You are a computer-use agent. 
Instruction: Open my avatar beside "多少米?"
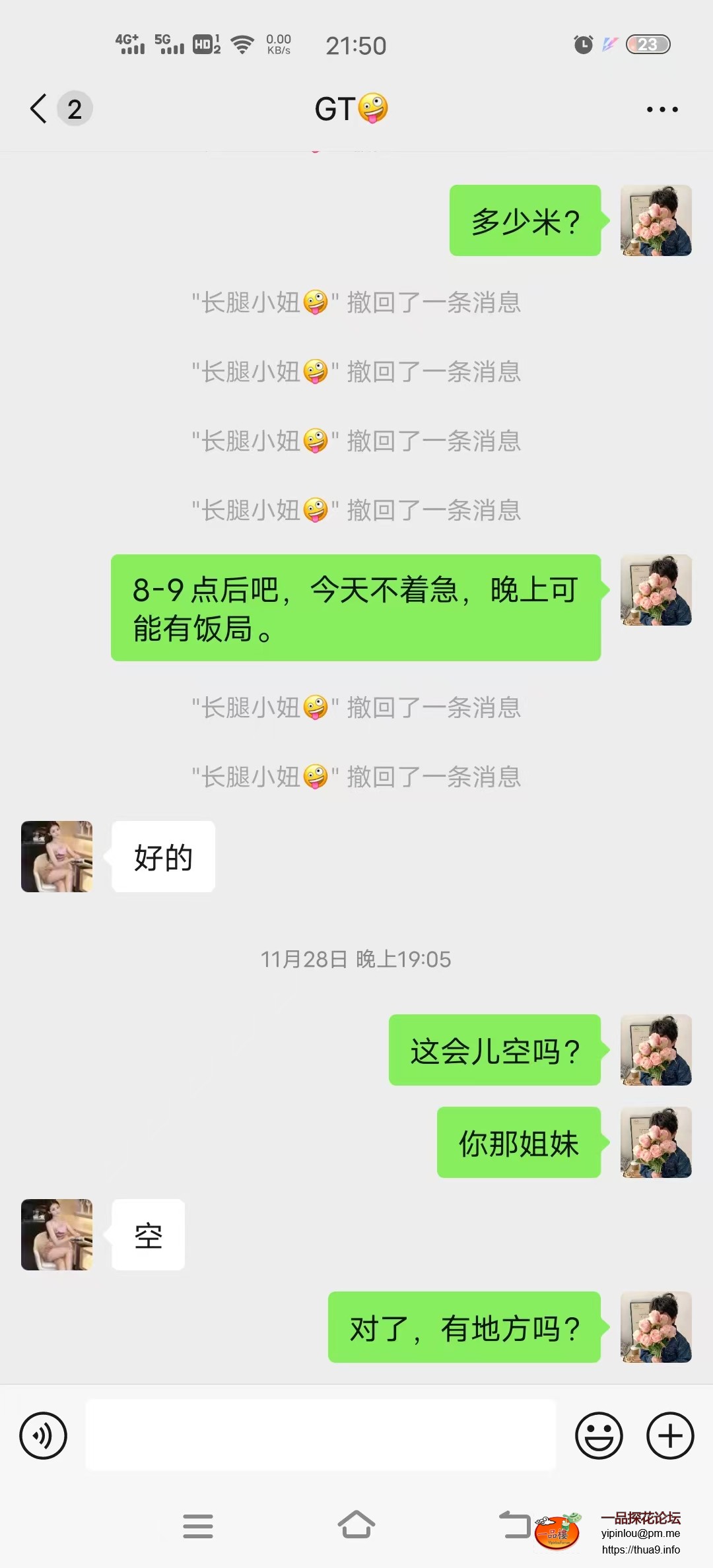656,220
